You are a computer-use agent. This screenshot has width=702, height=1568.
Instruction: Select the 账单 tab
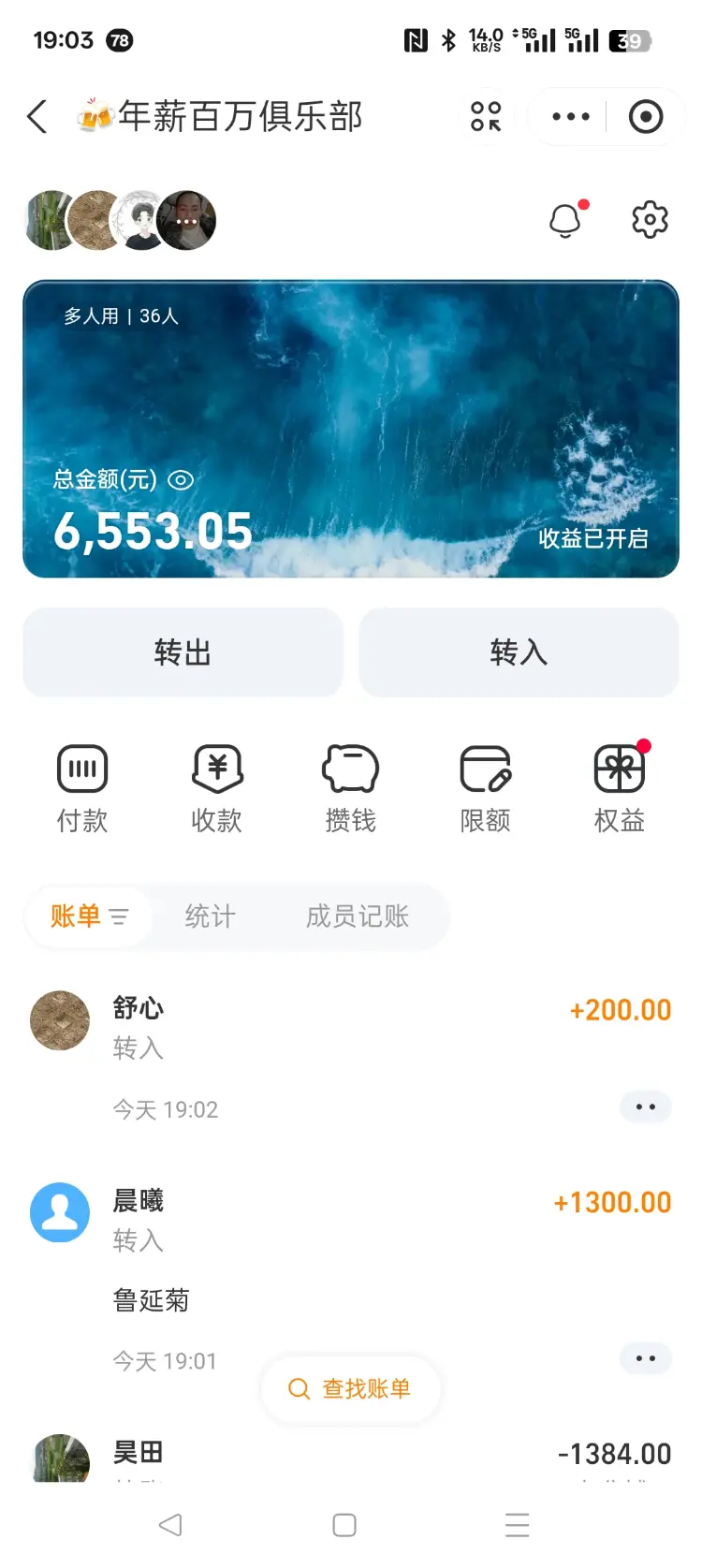click(88, 916)
